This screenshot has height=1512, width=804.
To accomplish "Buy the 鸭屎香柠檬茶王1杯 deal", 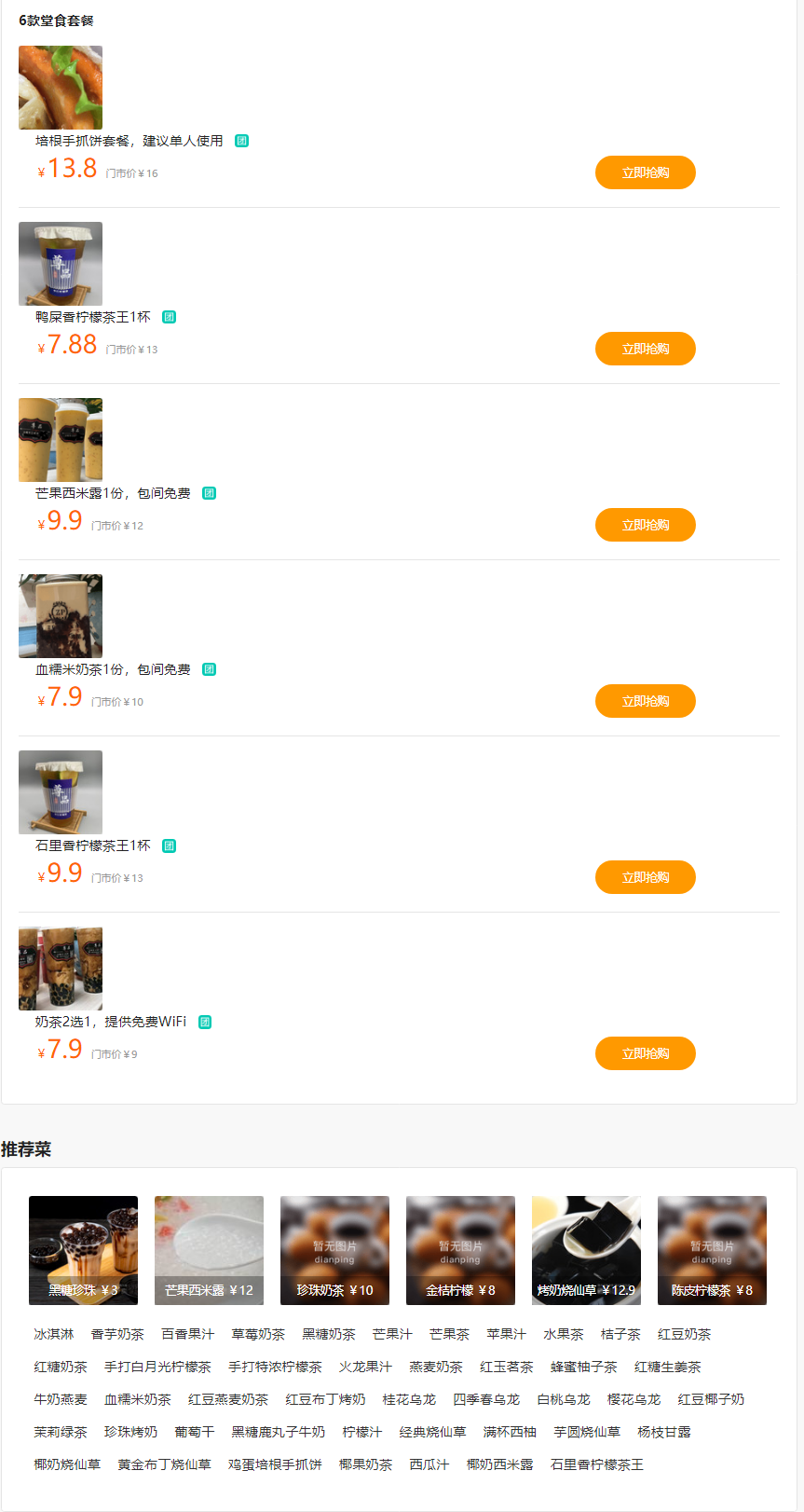I will coord(645,349).
